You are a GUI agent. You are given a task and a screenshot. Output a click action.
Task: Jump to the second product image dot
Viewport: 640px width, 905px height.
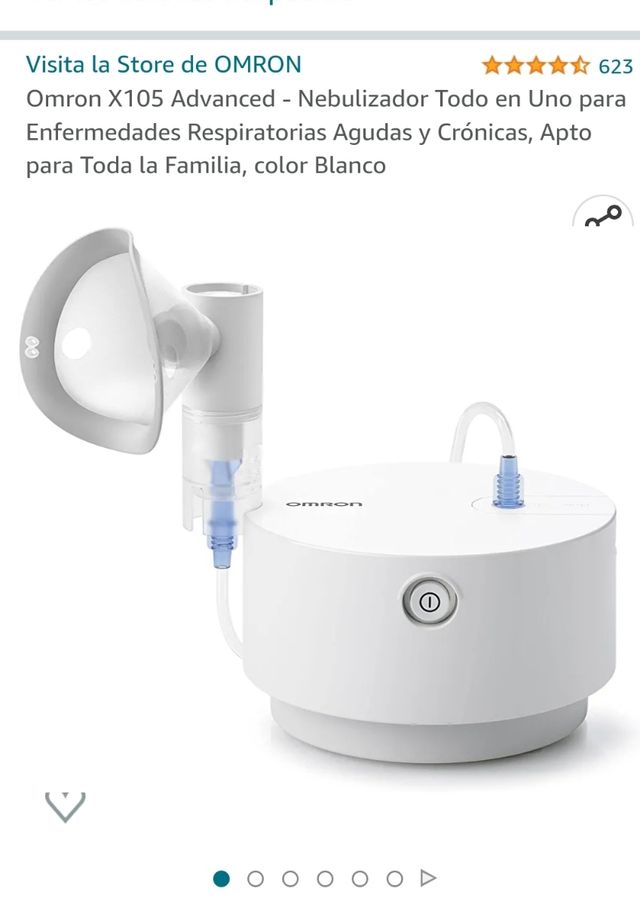256,879
